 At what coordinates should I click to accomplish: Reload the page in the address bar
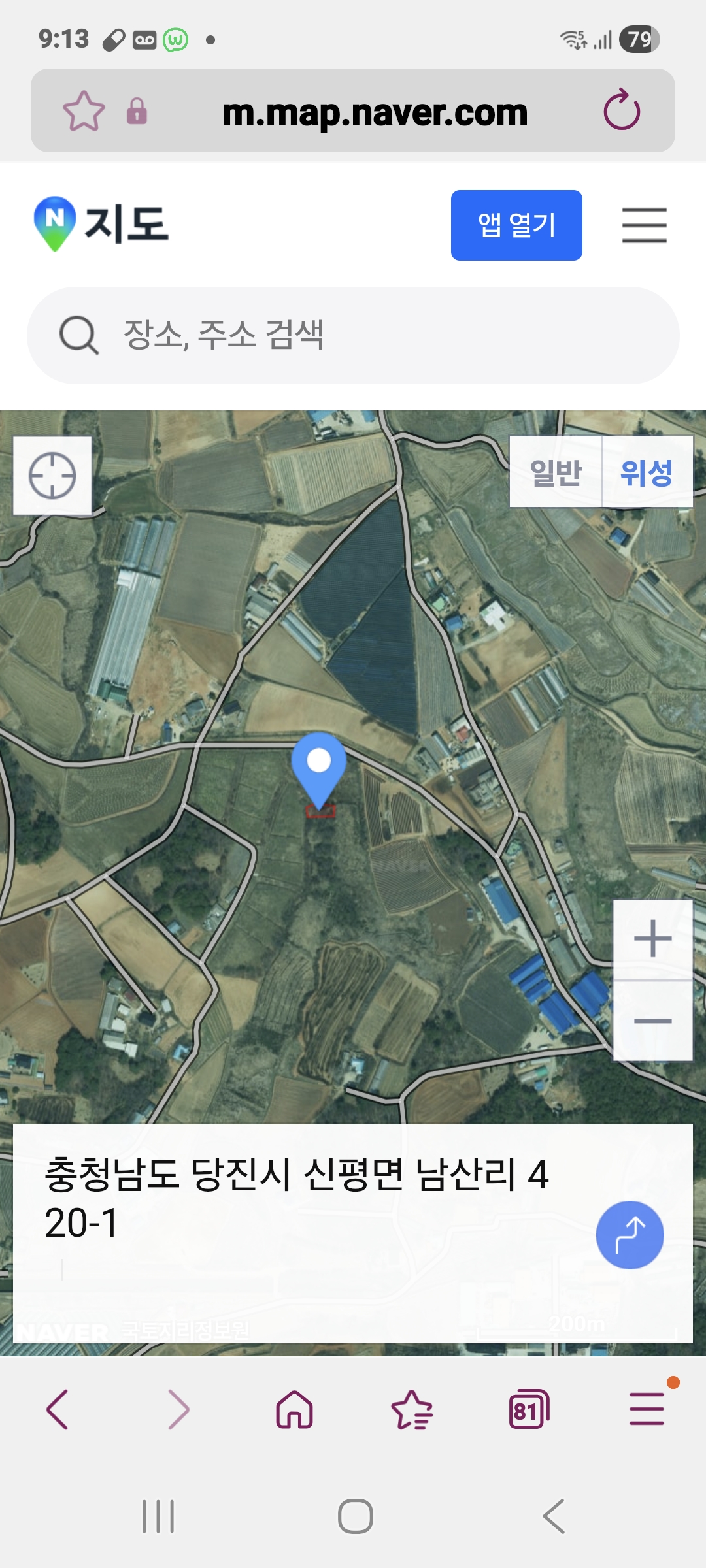coord(621,110)
